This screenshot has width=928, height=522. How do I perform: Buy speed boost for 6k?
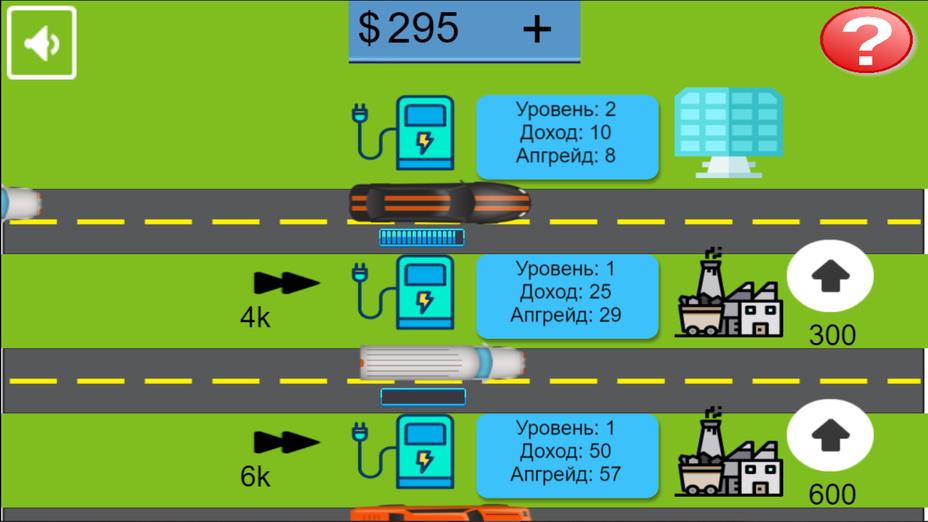pos(286,443)
